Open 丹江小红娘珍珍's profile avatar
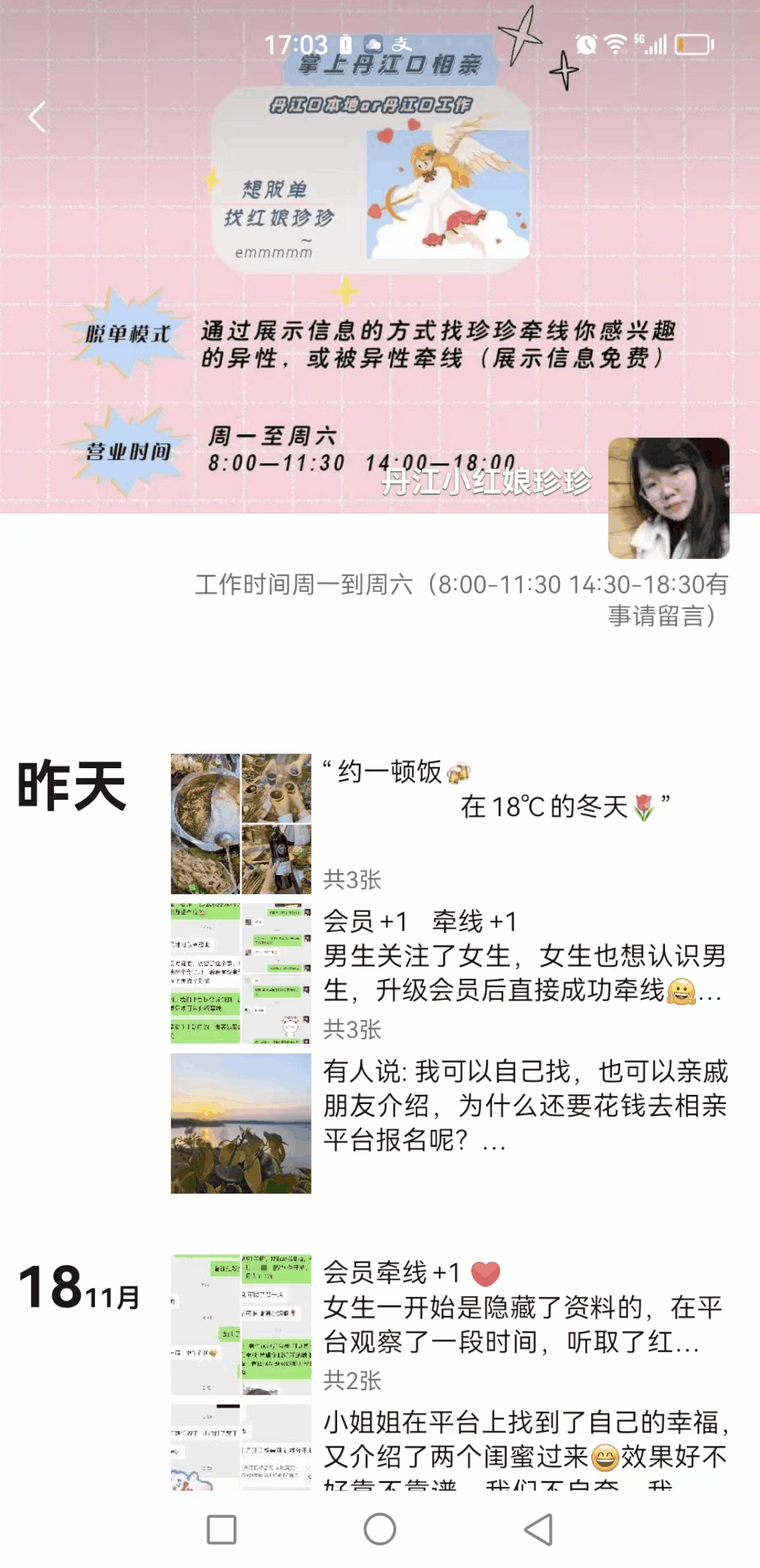Screen dimensions: 760x1568 pos(668,498)
